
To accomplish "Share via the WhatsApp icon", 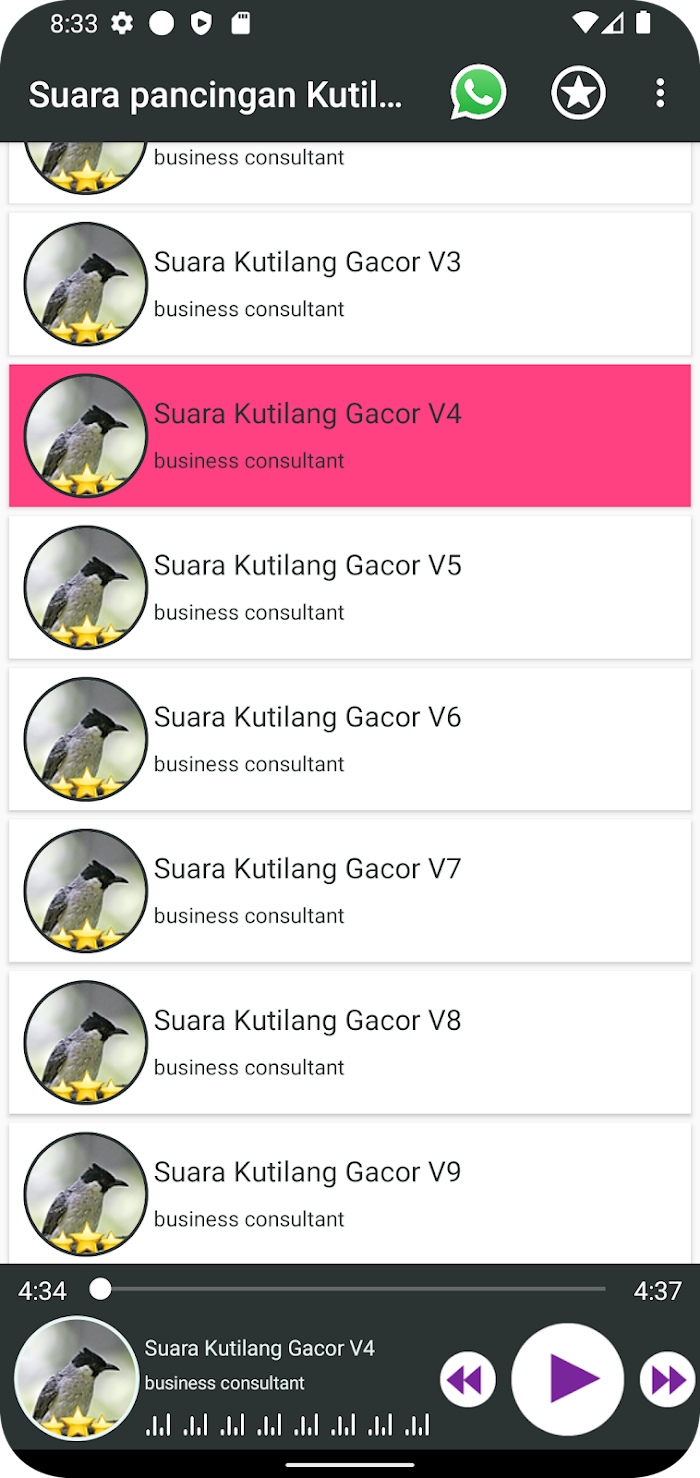I will point(478,93).
